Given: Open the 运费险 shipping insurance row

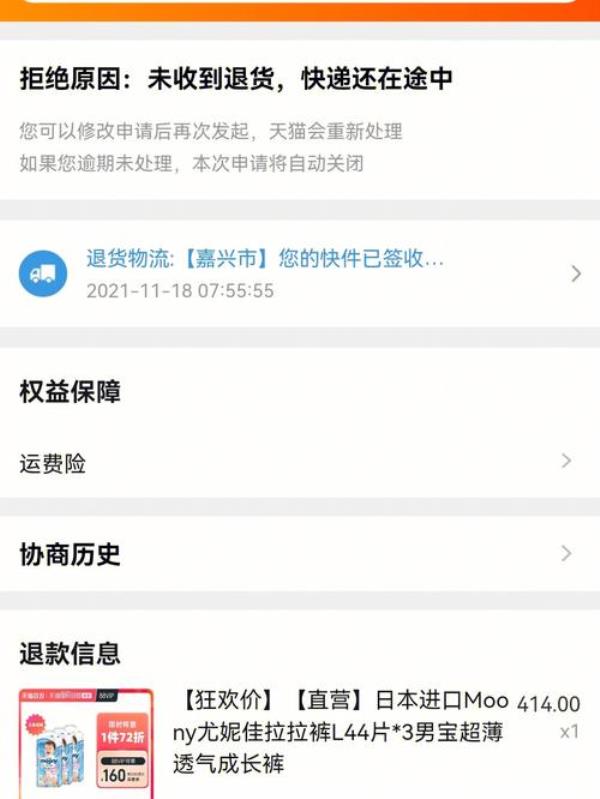Looking at the screenshot, I should click(x=300, y=463).
